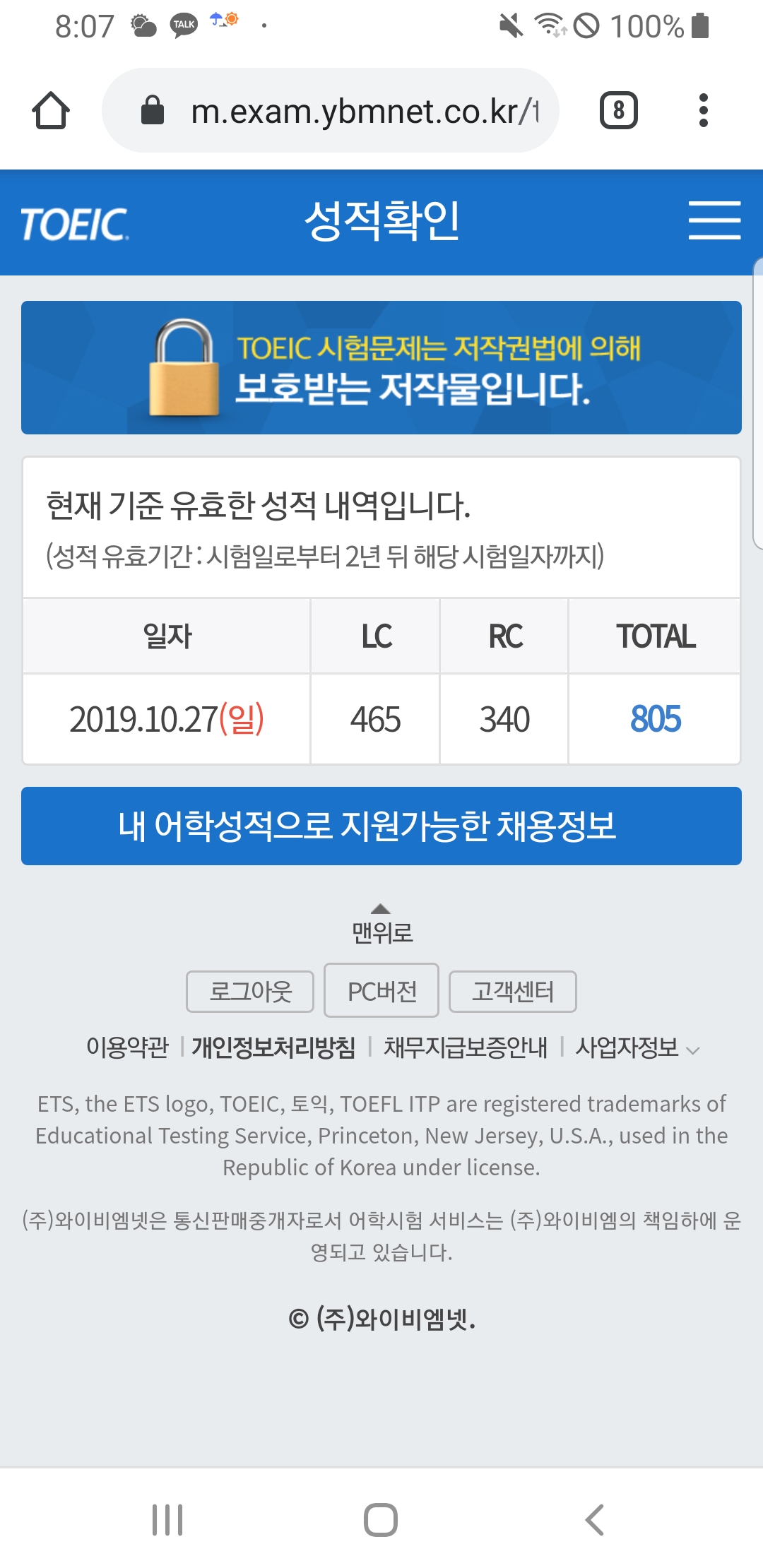Viewport: 763px width, 1568px height.
Task: Tap the 로그아웃 button
Action: click(x=250, y=992)
